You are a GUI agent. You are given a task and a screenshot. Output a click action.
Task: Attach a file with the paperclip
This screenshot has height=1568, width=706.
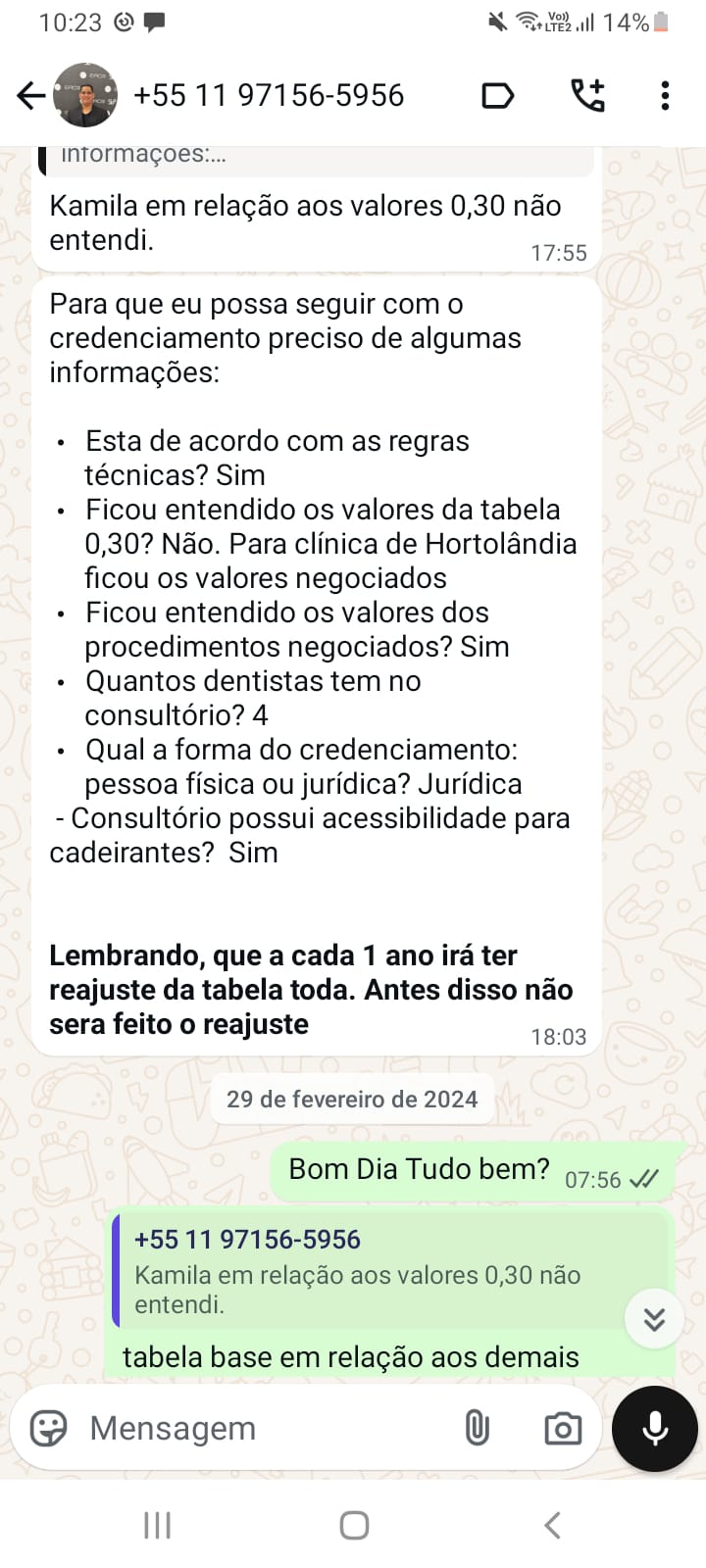pyautogui.click(x=477, y=1429)
